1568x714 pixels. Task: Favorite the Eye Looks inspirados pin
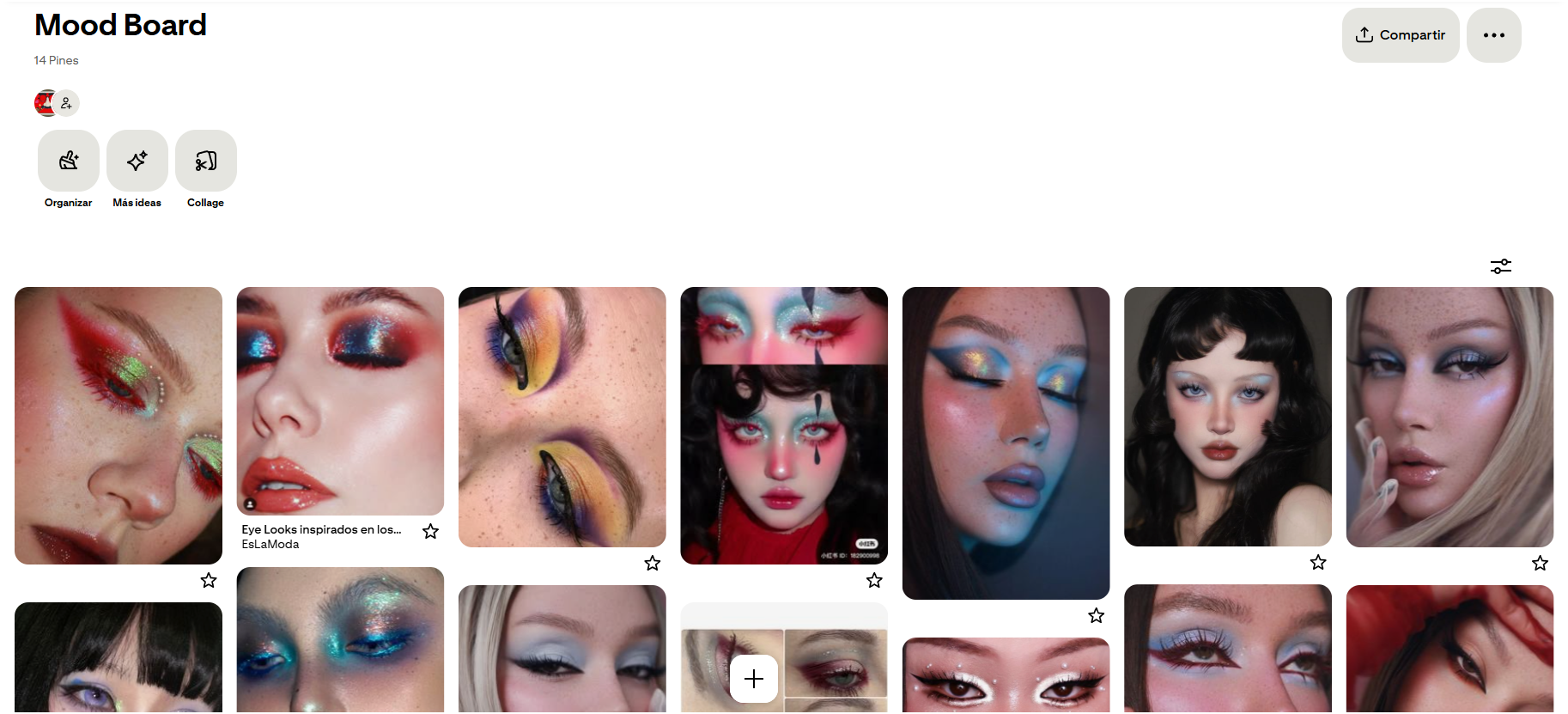click(x=431, y=532)
